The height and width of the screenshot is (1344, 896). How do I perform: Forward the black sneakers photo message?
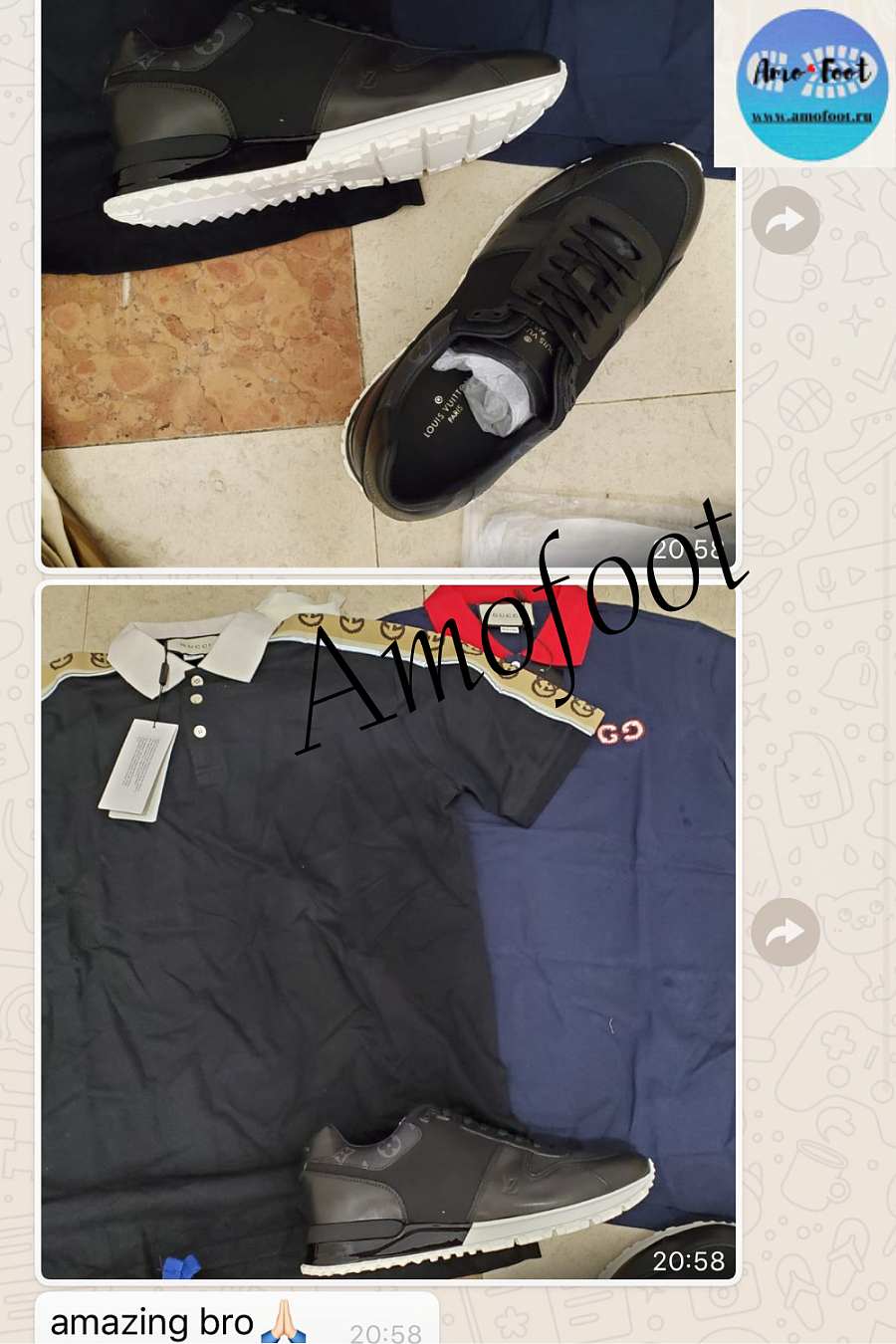tap(784, 220)
